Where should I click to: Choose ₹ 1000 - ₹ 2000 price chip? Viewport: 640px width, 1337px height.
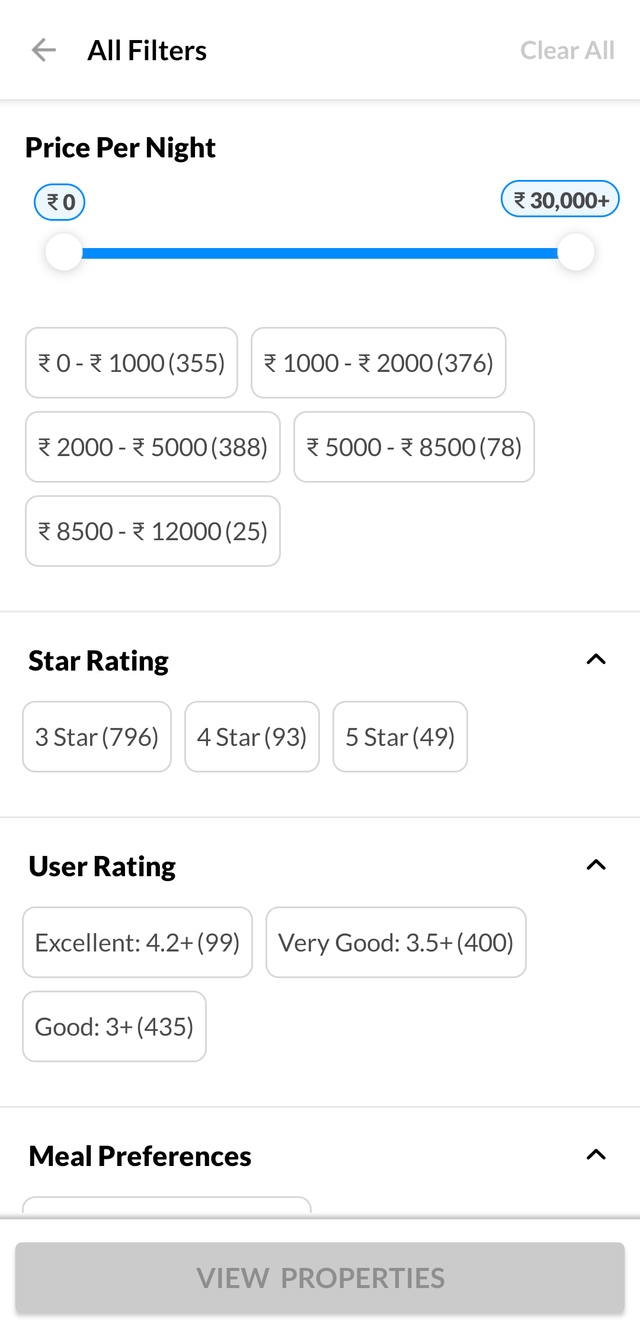(x=378, y=363)
